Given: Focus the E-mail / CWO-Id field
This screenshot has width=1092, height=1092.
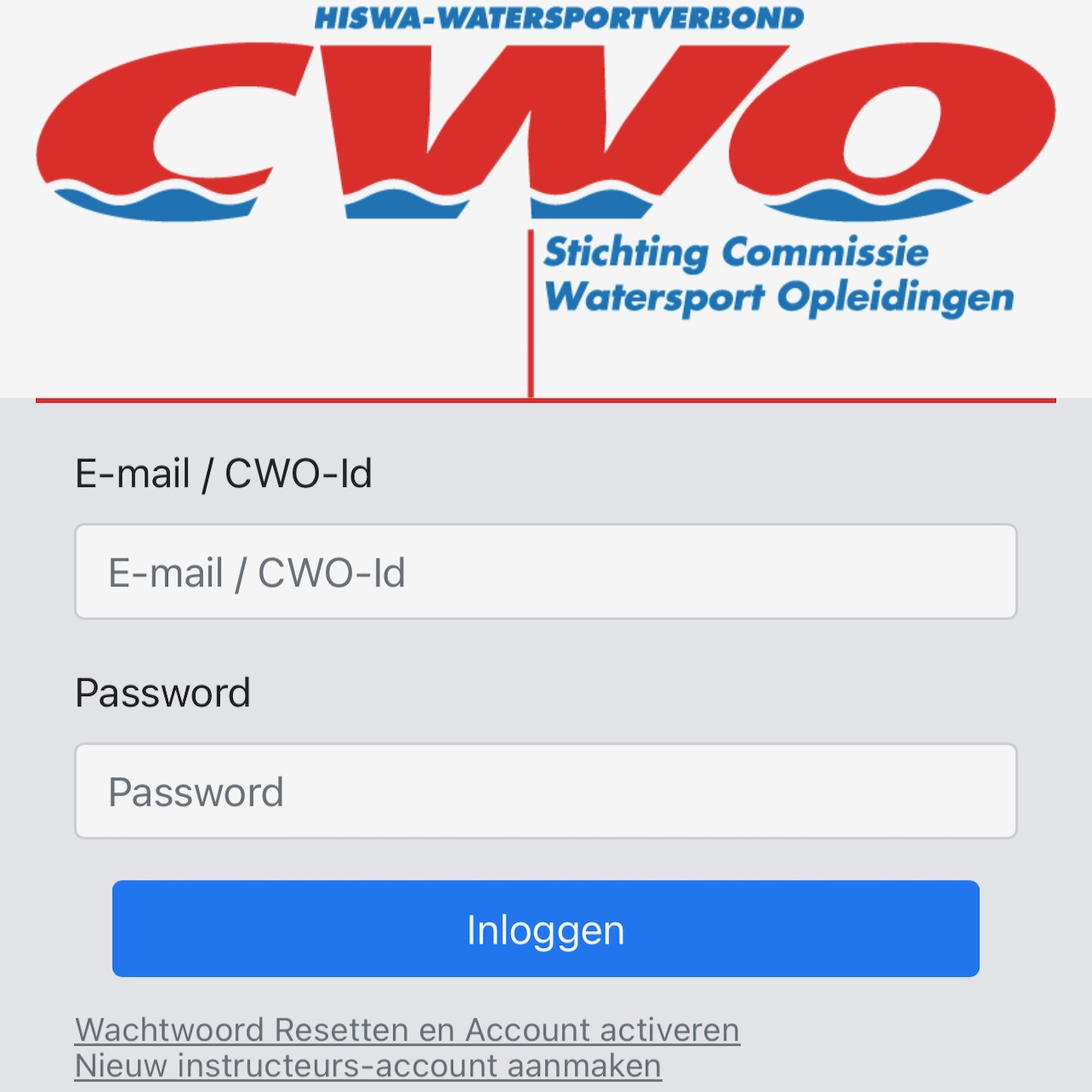Looking at the screenshot, I should click(546, 572).
